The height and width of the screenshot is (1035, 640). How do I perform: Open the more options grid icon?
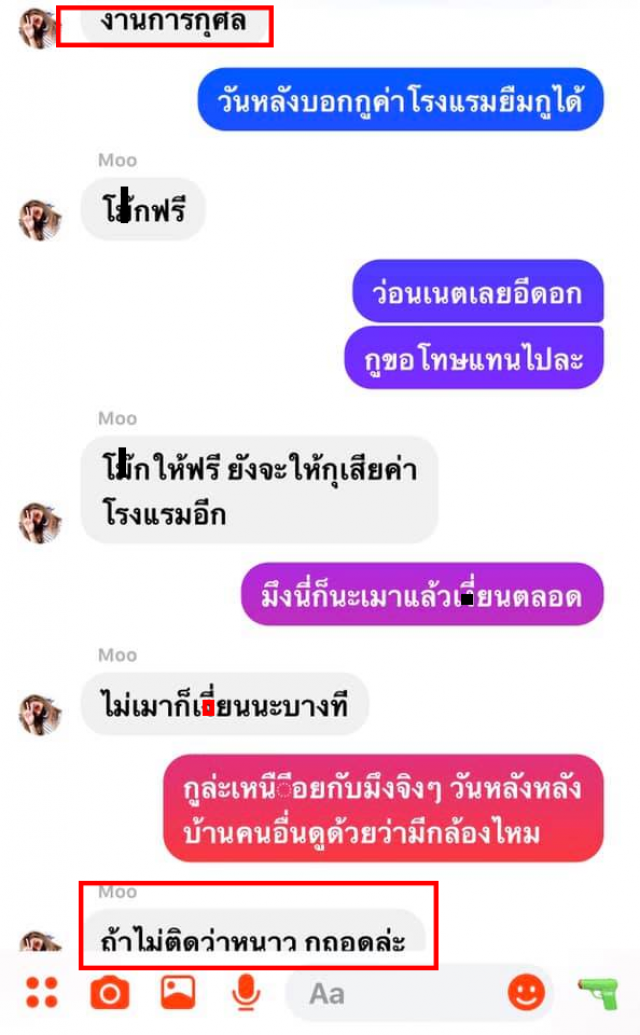tap(42, 992)
